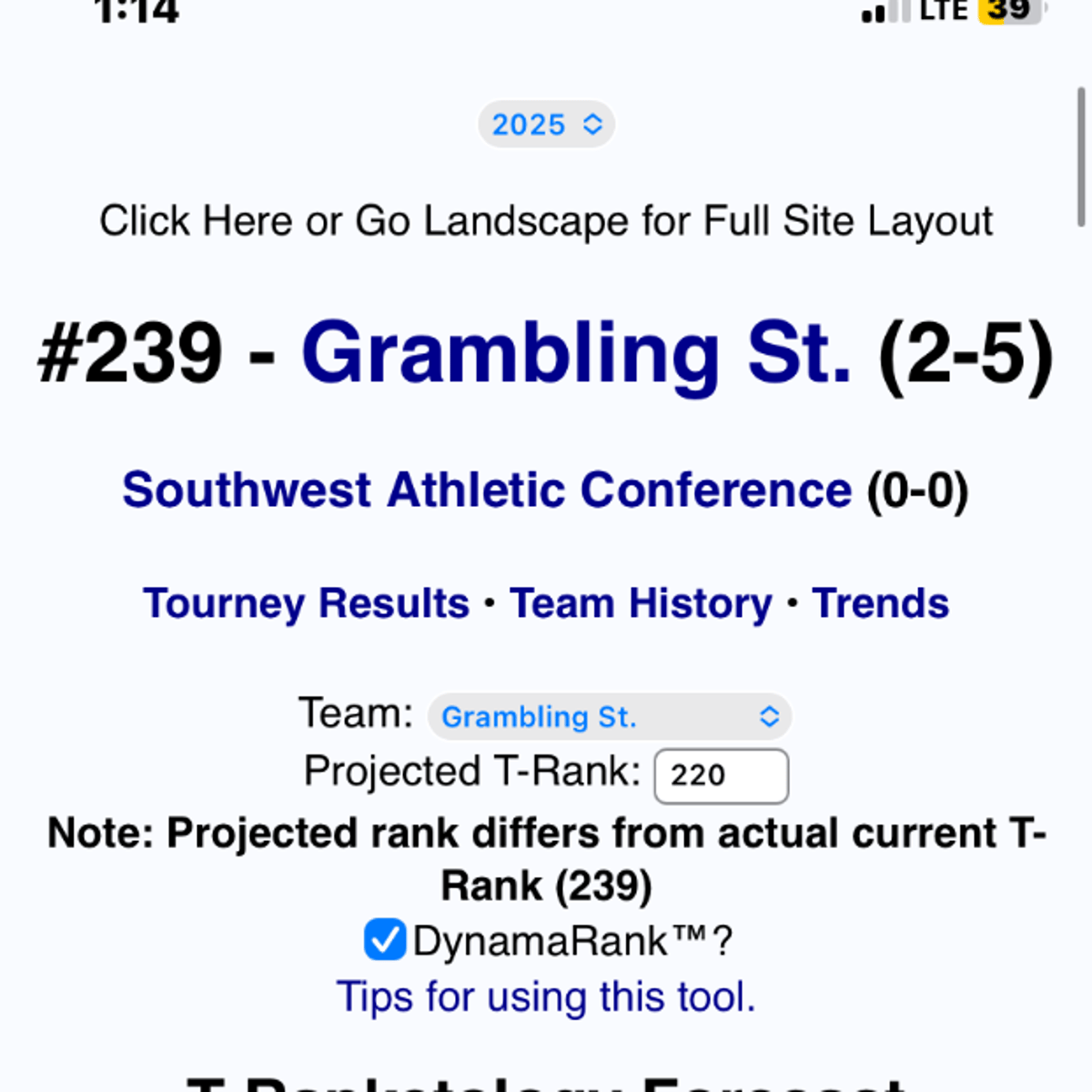Open the Trends page
The width and height of the screenshot is (1092, 1092).
click(x=880, y=603)
